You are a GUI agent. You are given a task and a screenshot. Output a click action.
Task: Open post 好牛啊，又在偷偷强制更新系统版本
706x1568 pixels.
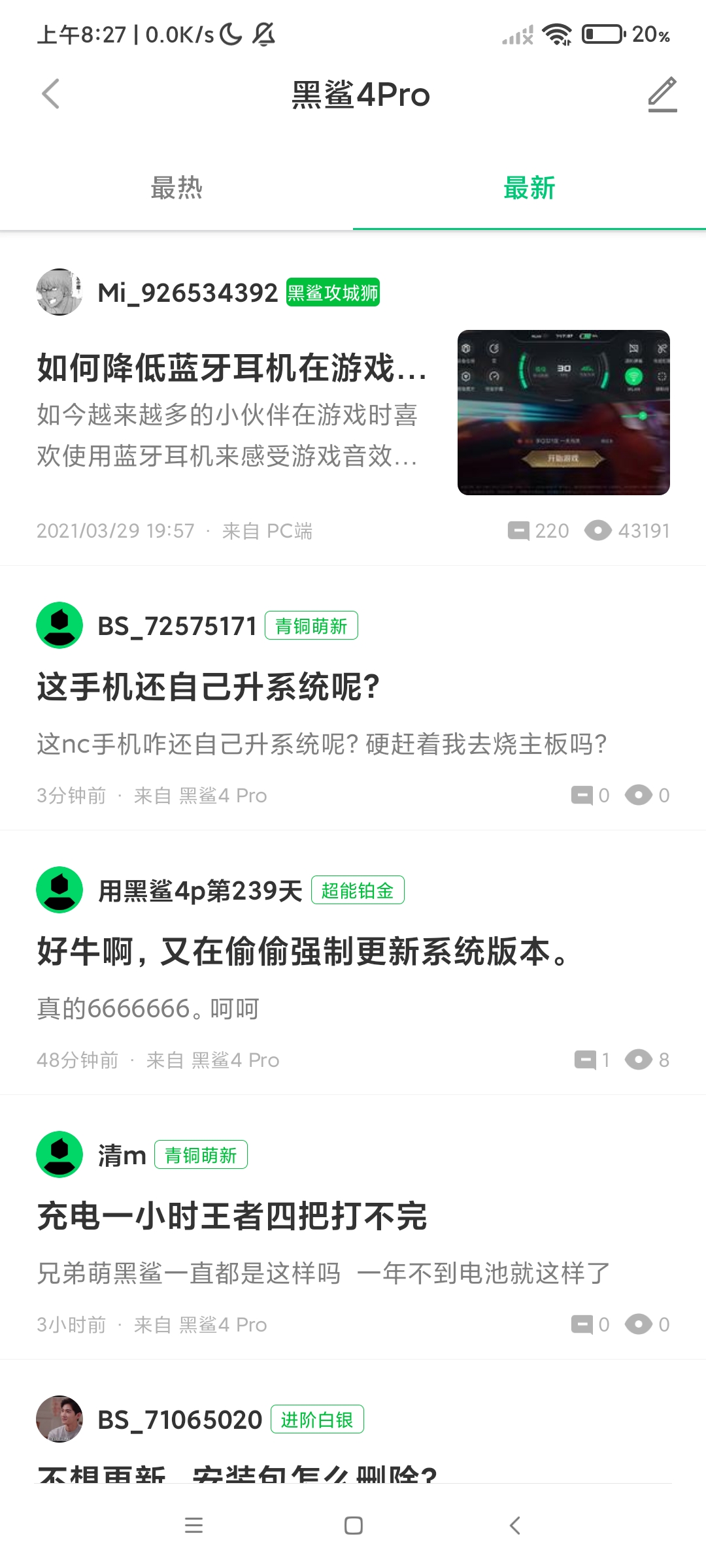(304, 952)
